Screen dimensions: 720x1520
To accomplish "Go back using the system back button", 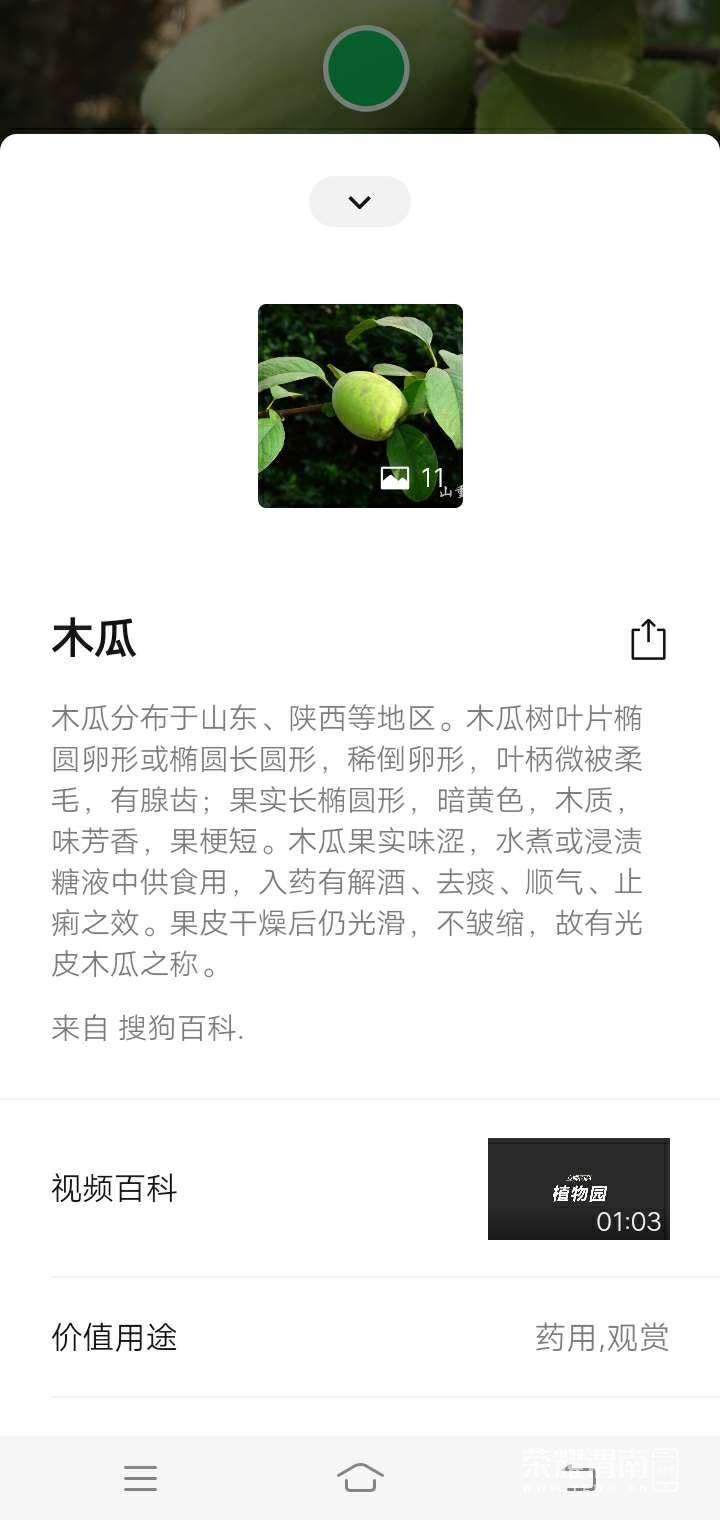I will coord(578,1478).
